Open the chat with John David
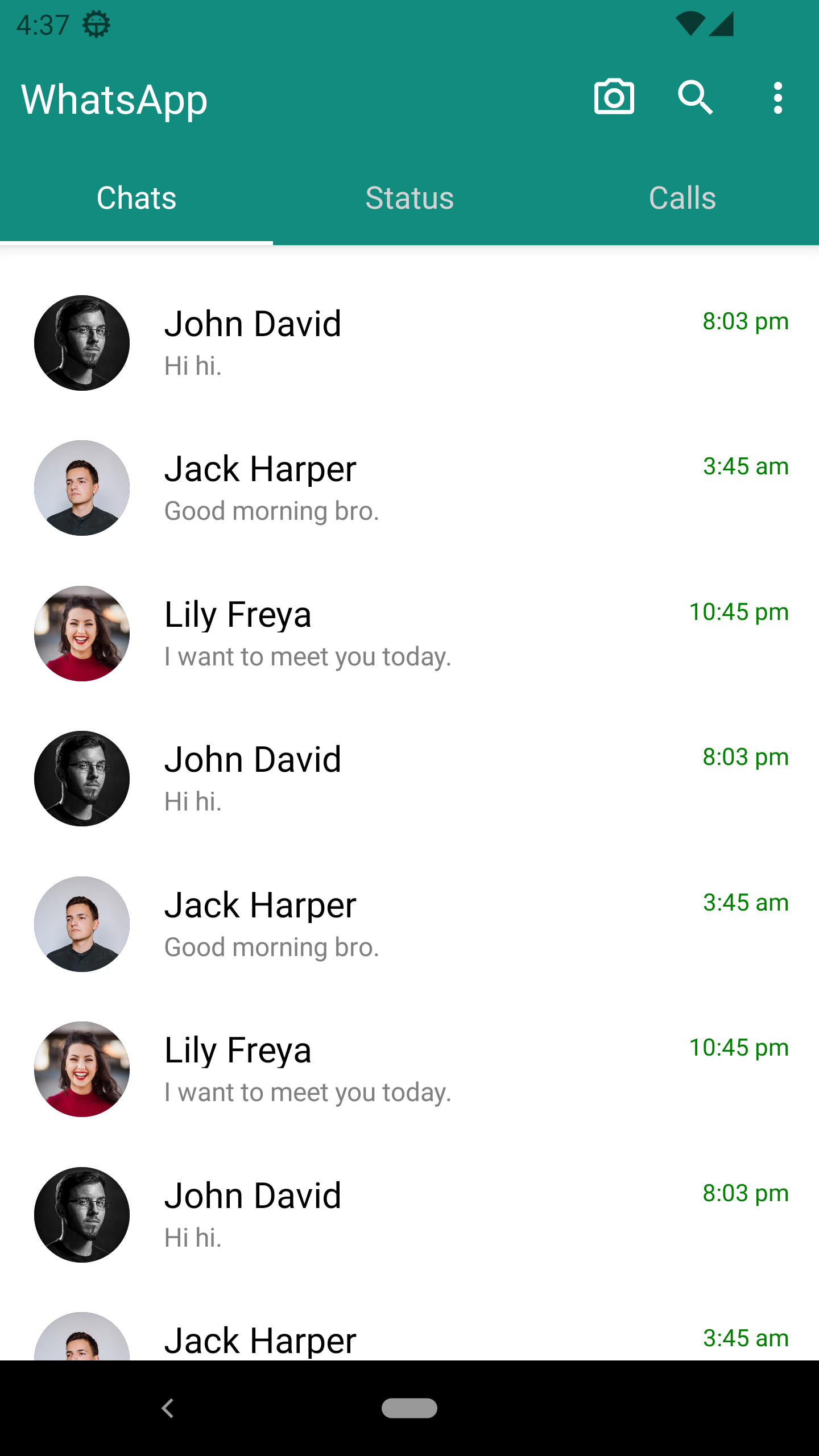The width and height of the screenshot is (819, 1456). 341,342
